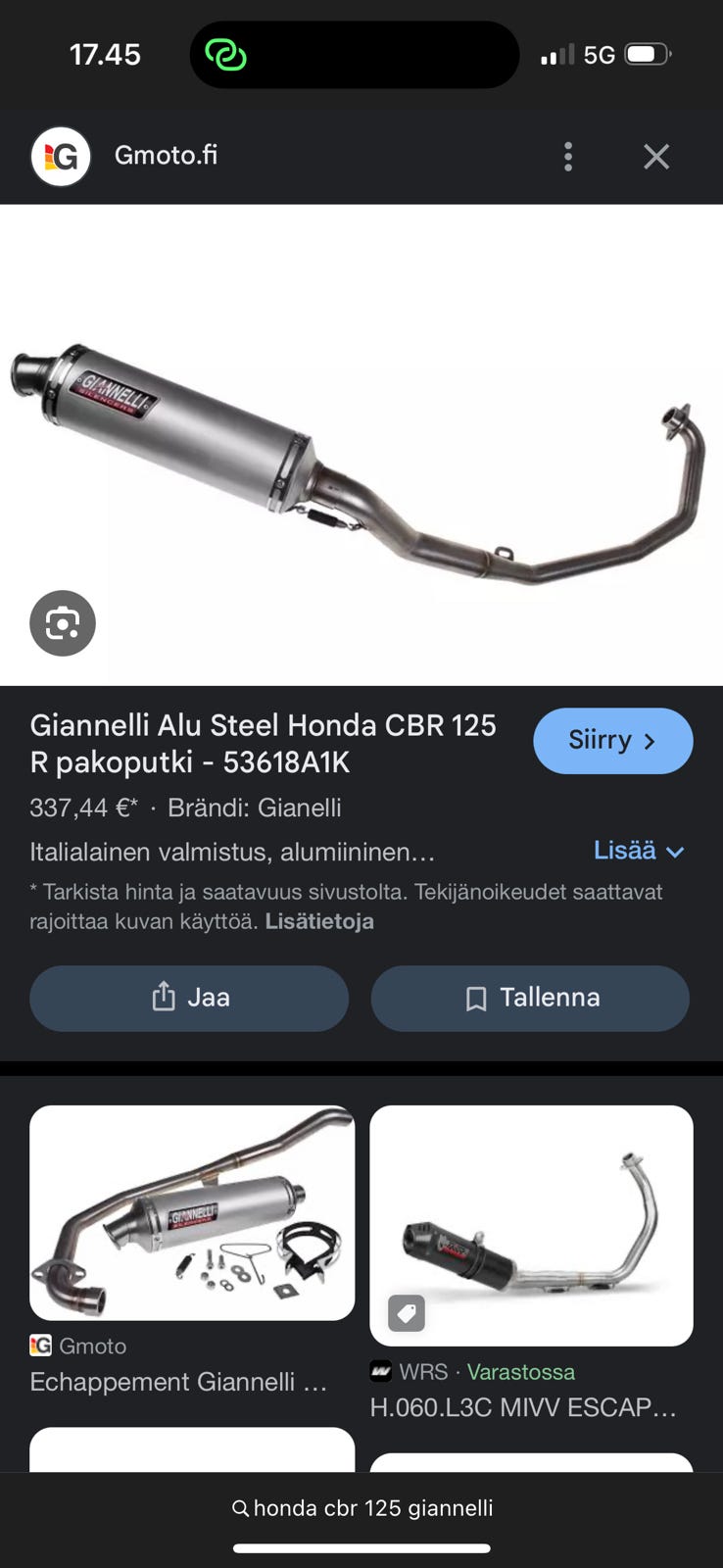Open the main Giannelli exhaust image
This screenshot has width=723, height=1568.
point(361,445)
